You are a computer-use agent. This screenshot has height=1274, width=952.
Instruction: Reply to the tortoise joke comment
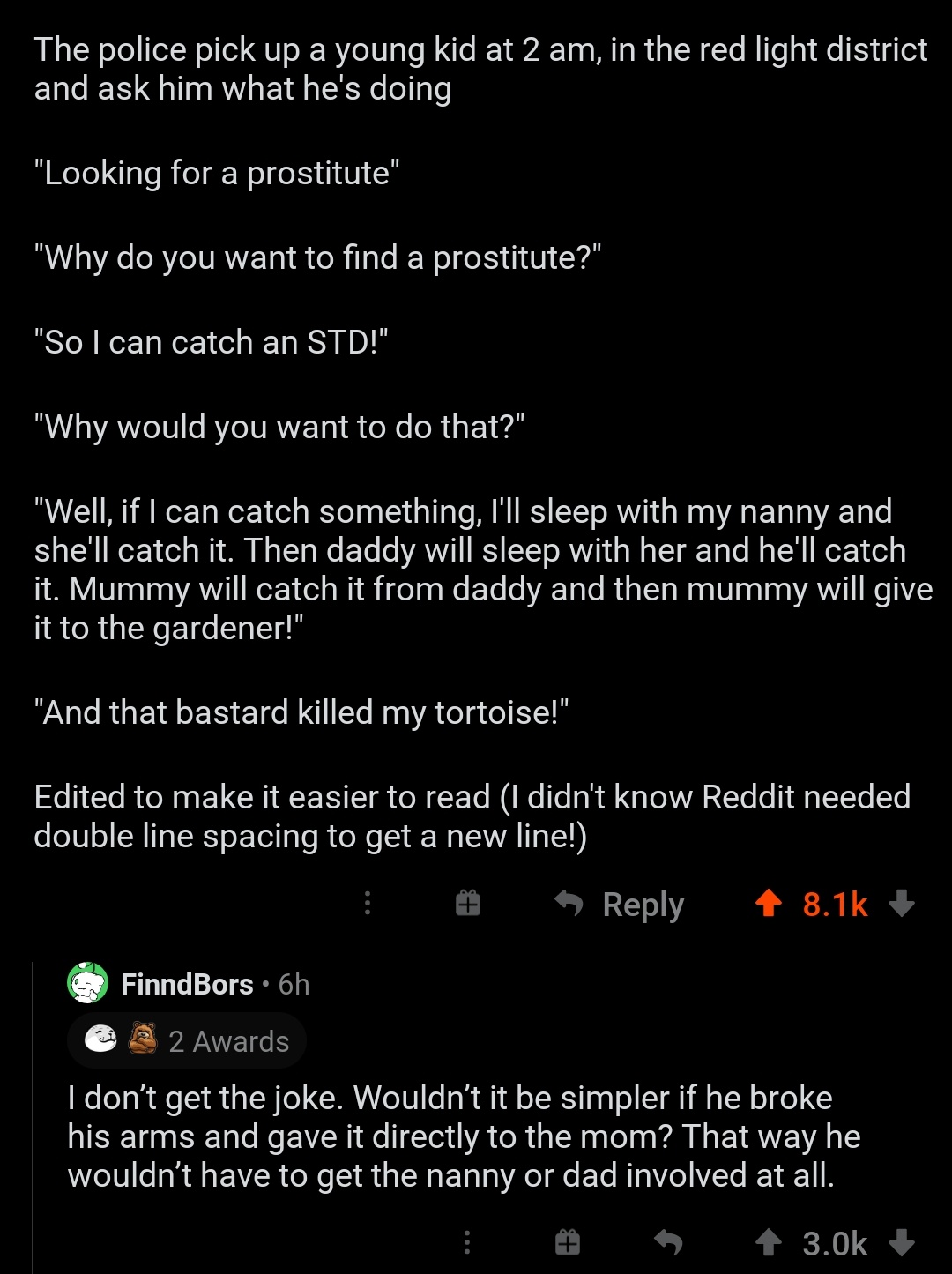point(620,905)
